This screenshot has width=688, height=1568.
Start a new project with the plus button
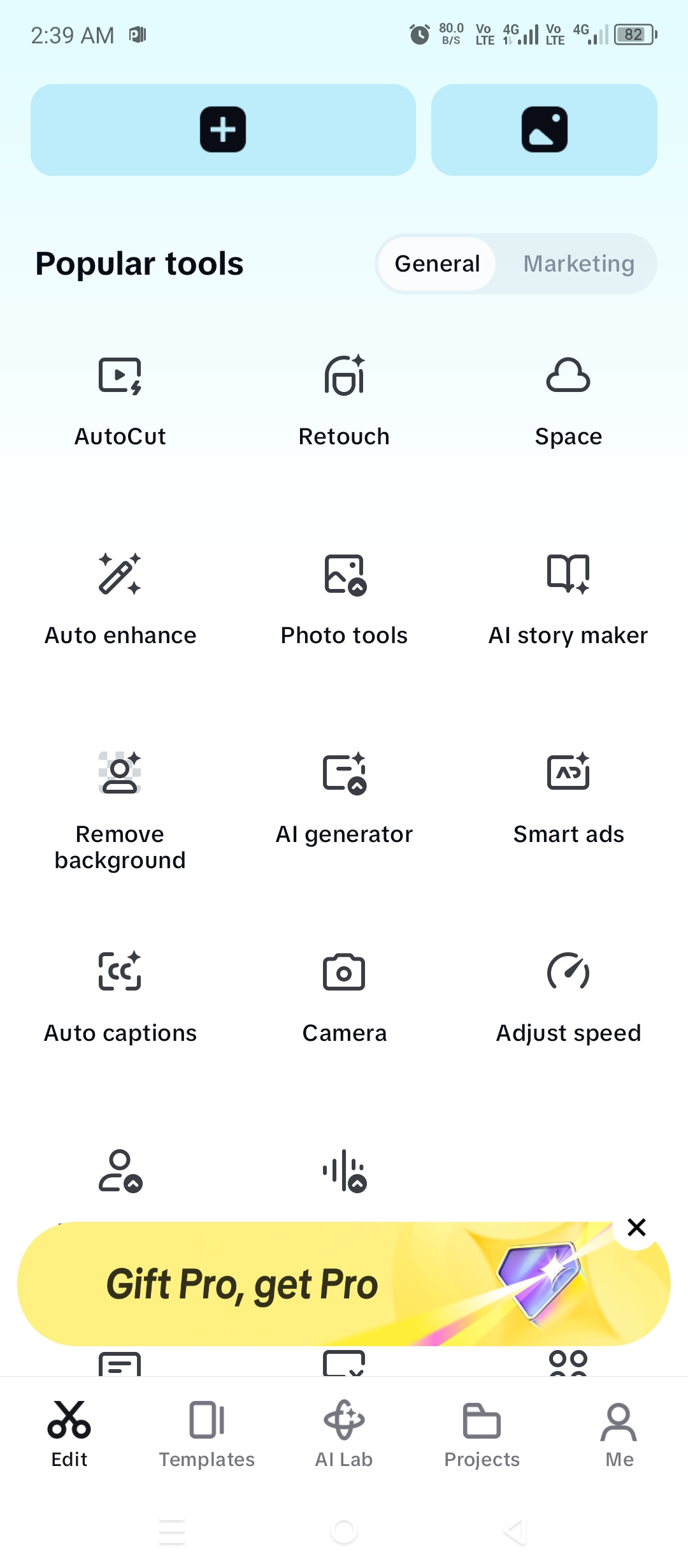pyautogui.click(x=223, y=130)
